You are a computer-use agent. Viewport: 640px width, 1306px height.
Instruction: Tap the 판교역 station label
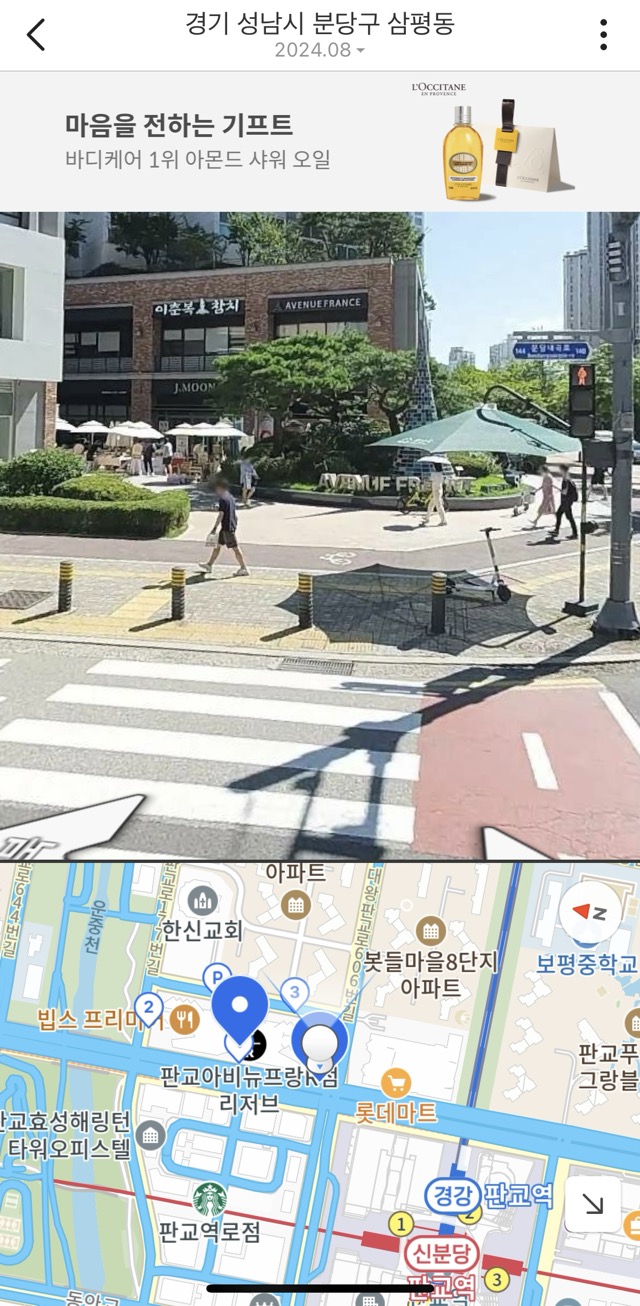pyautogui.click(x=518, y=1194)
